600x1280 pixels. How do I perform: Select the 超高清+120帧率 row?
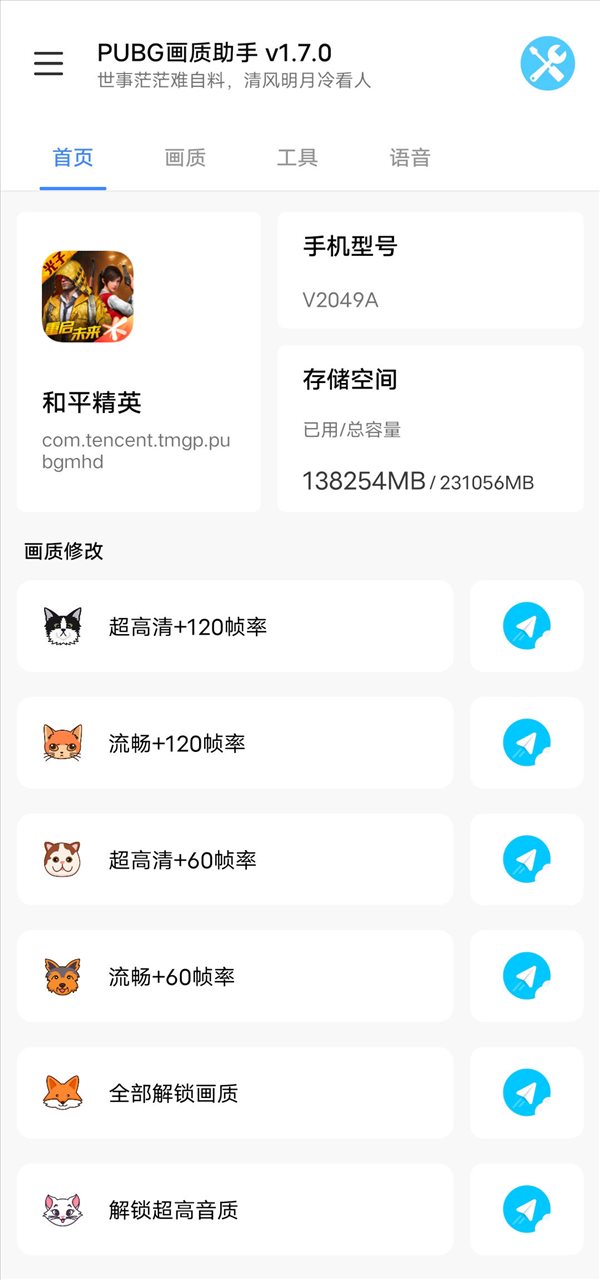coord(235,626)
